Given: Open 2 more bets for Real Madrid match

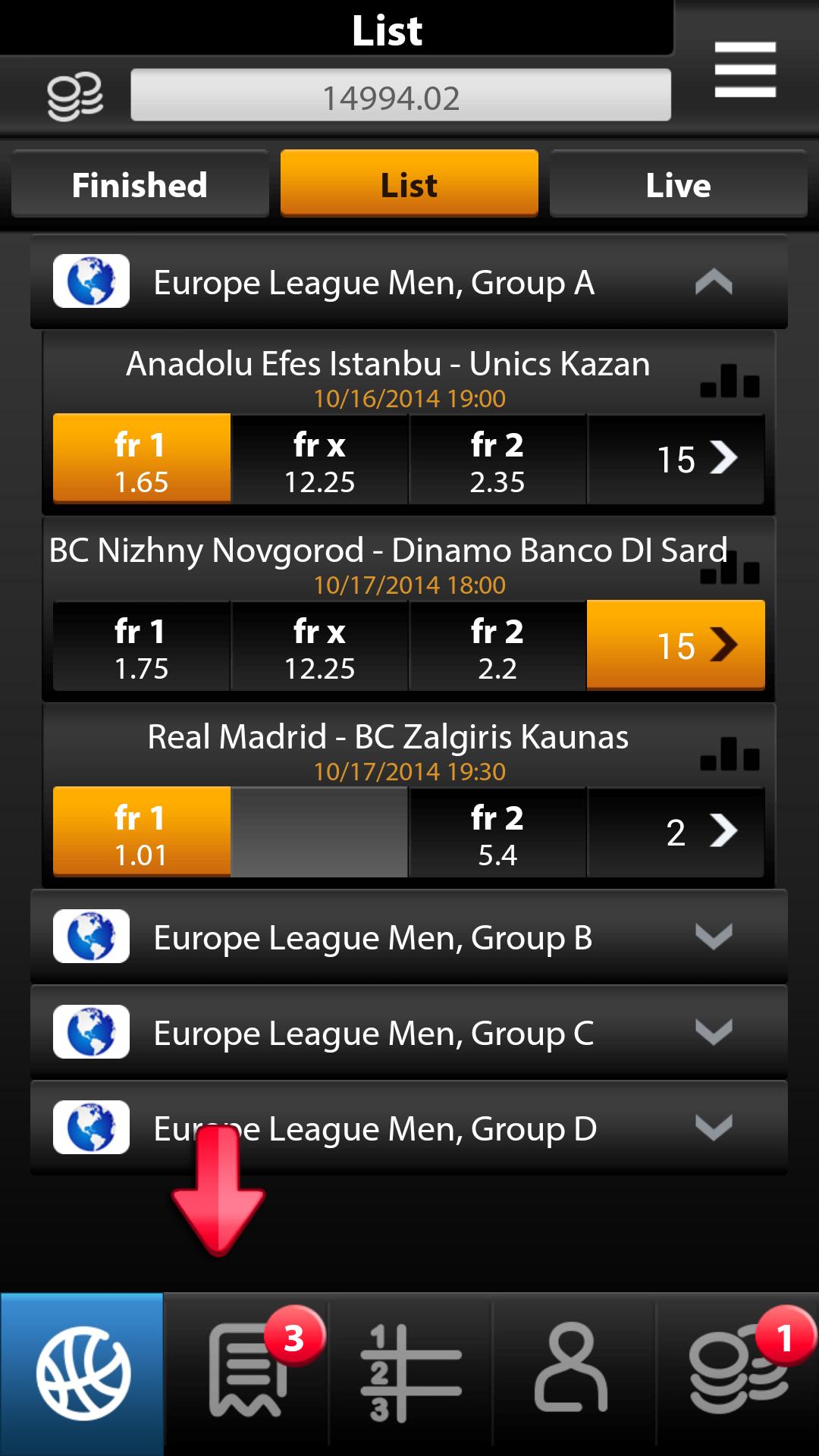Looking at the screenshot, I should 676,833.
